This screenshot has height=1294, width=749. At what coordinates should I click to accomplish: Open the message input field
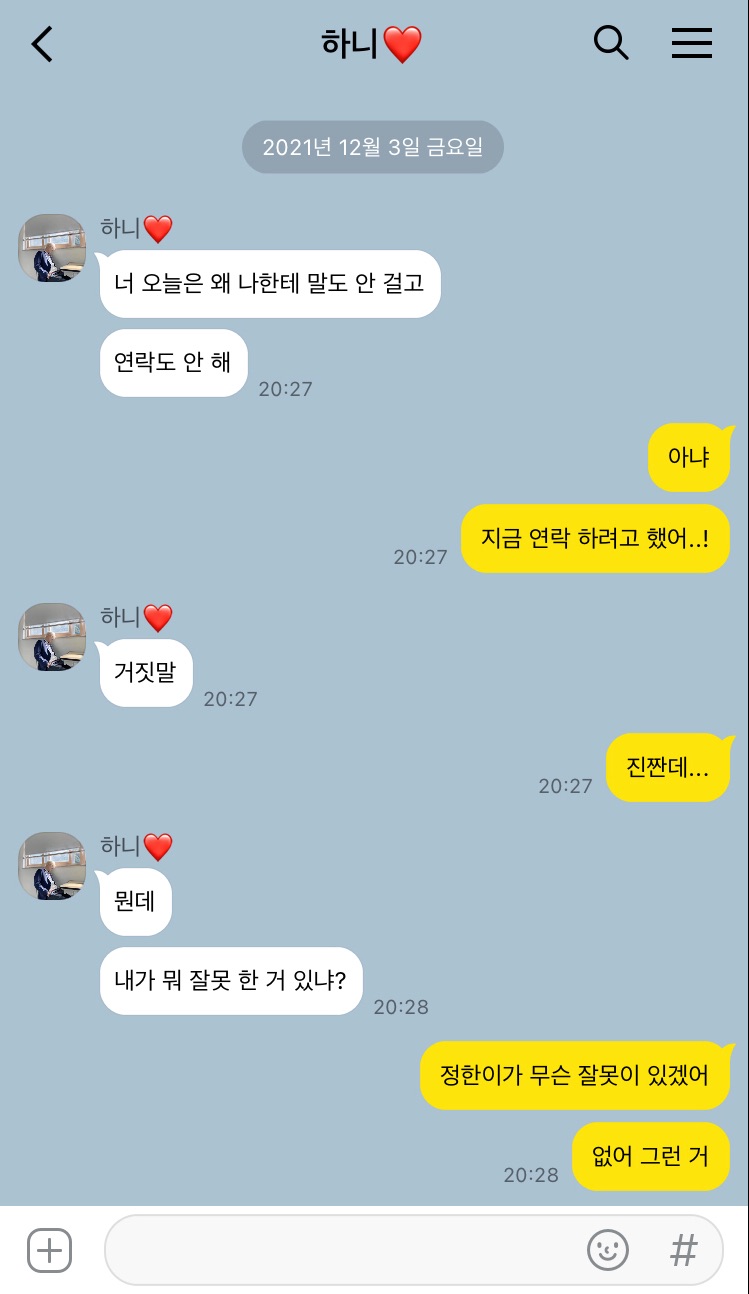click(x=350, y=1249)
